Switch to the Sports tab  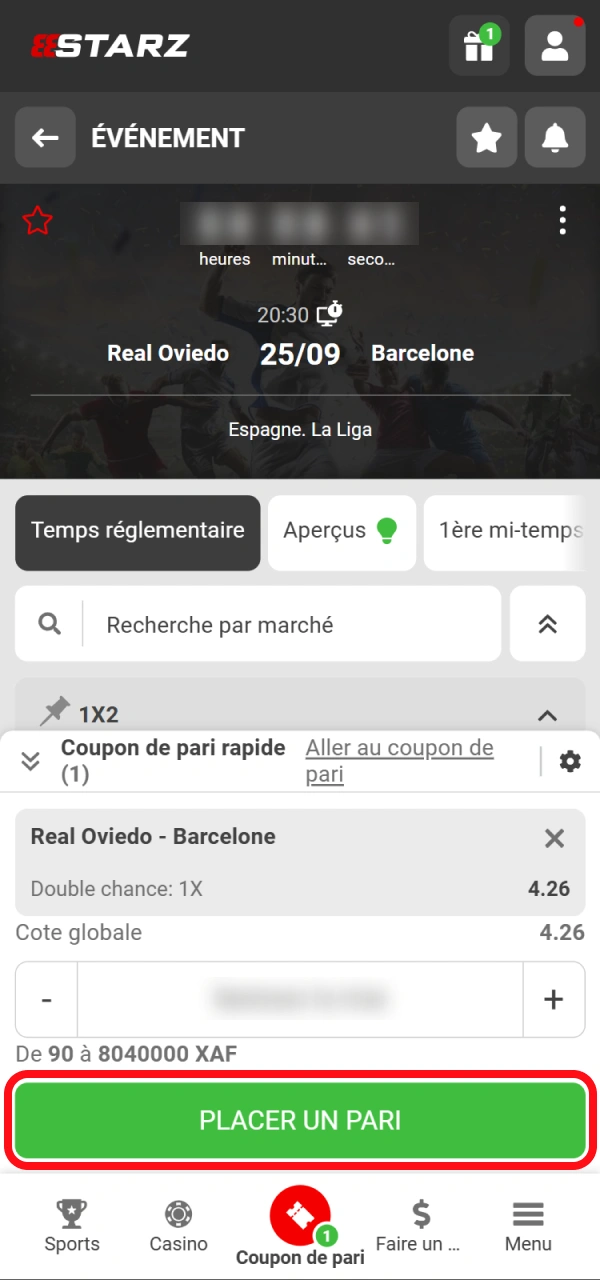tap(72, 1226)
